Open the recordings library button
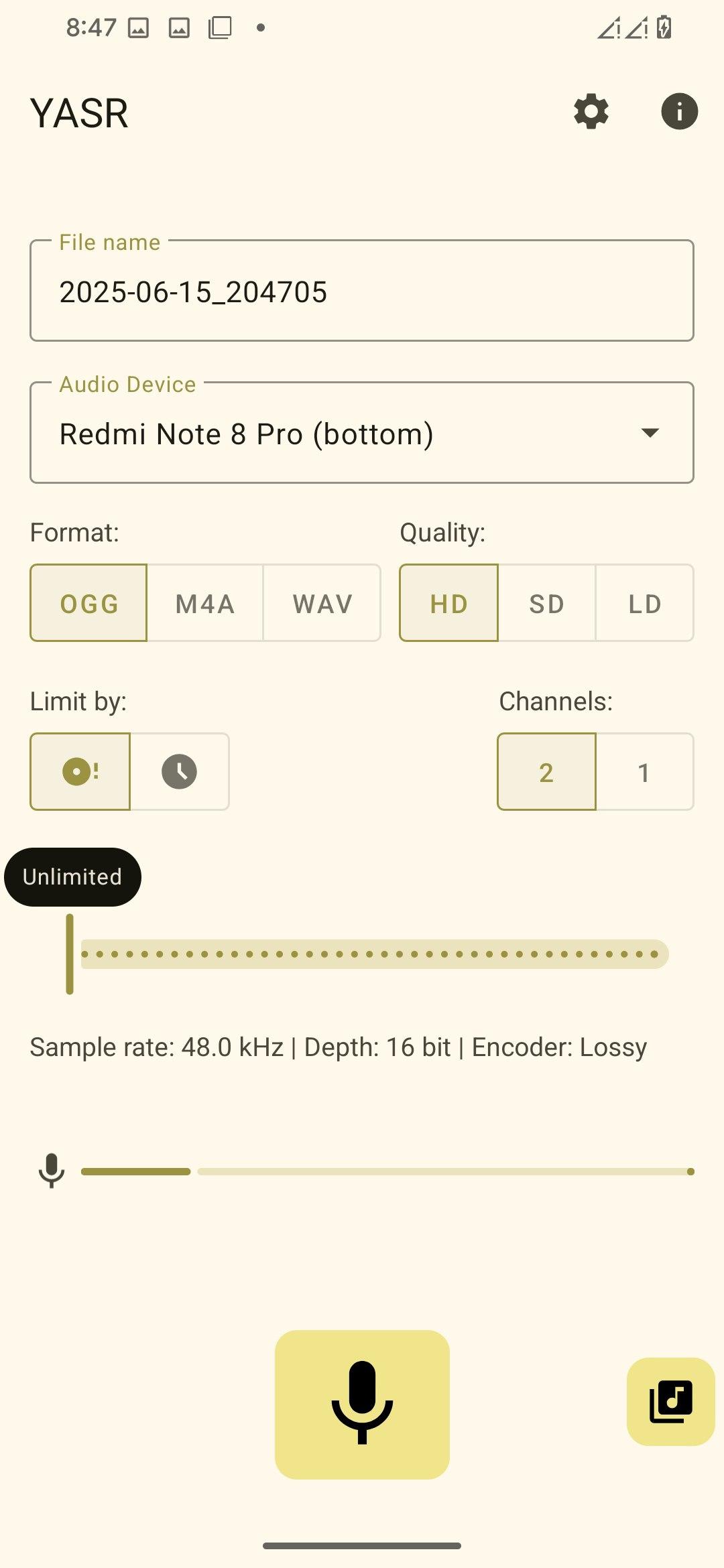Screen dimensions: 724x1568 (x=671, y=1402)
